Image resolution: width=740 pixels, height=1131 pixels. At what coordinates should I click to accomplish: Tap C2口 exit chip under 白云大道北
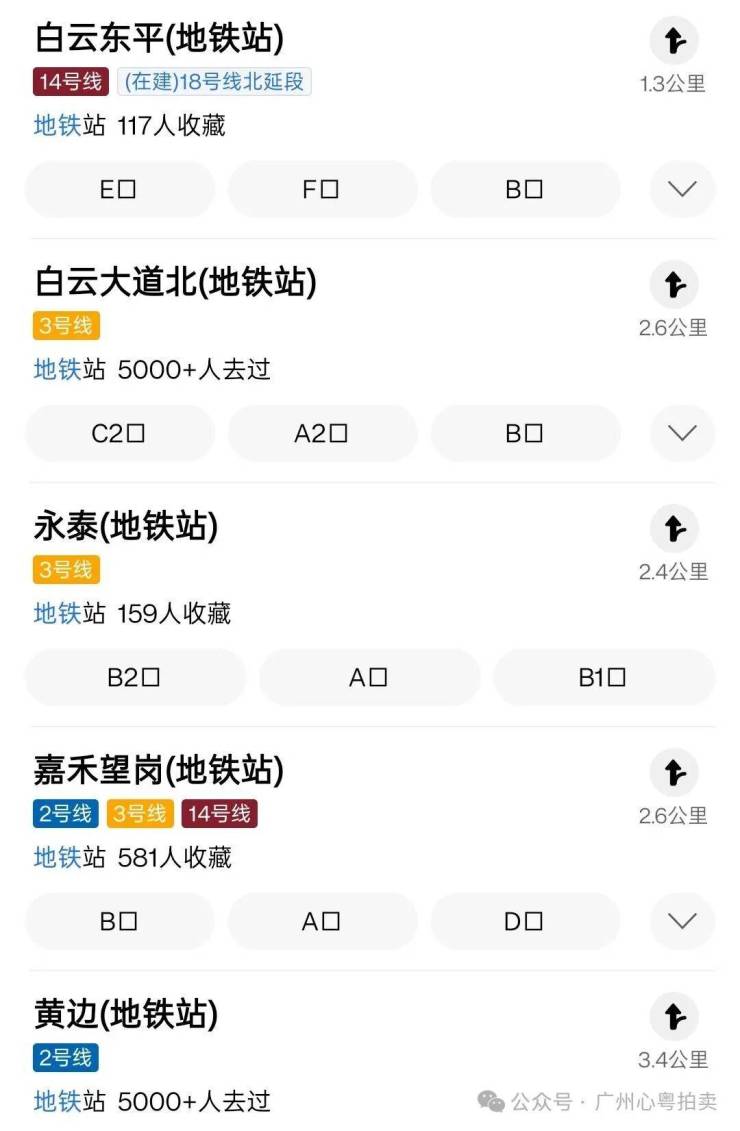[x=119, y=433]
